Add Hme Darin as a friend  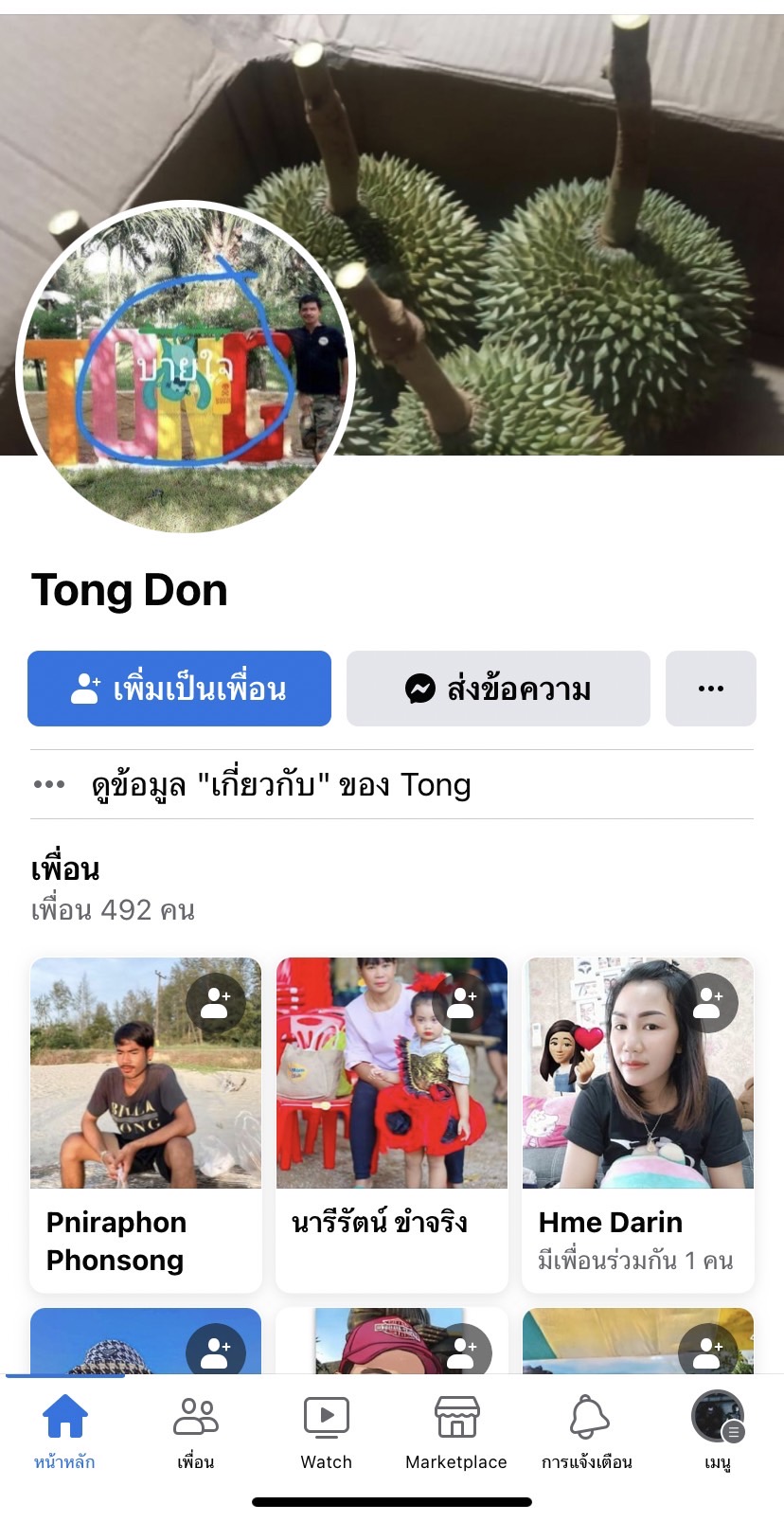[x=708, y=1002]
